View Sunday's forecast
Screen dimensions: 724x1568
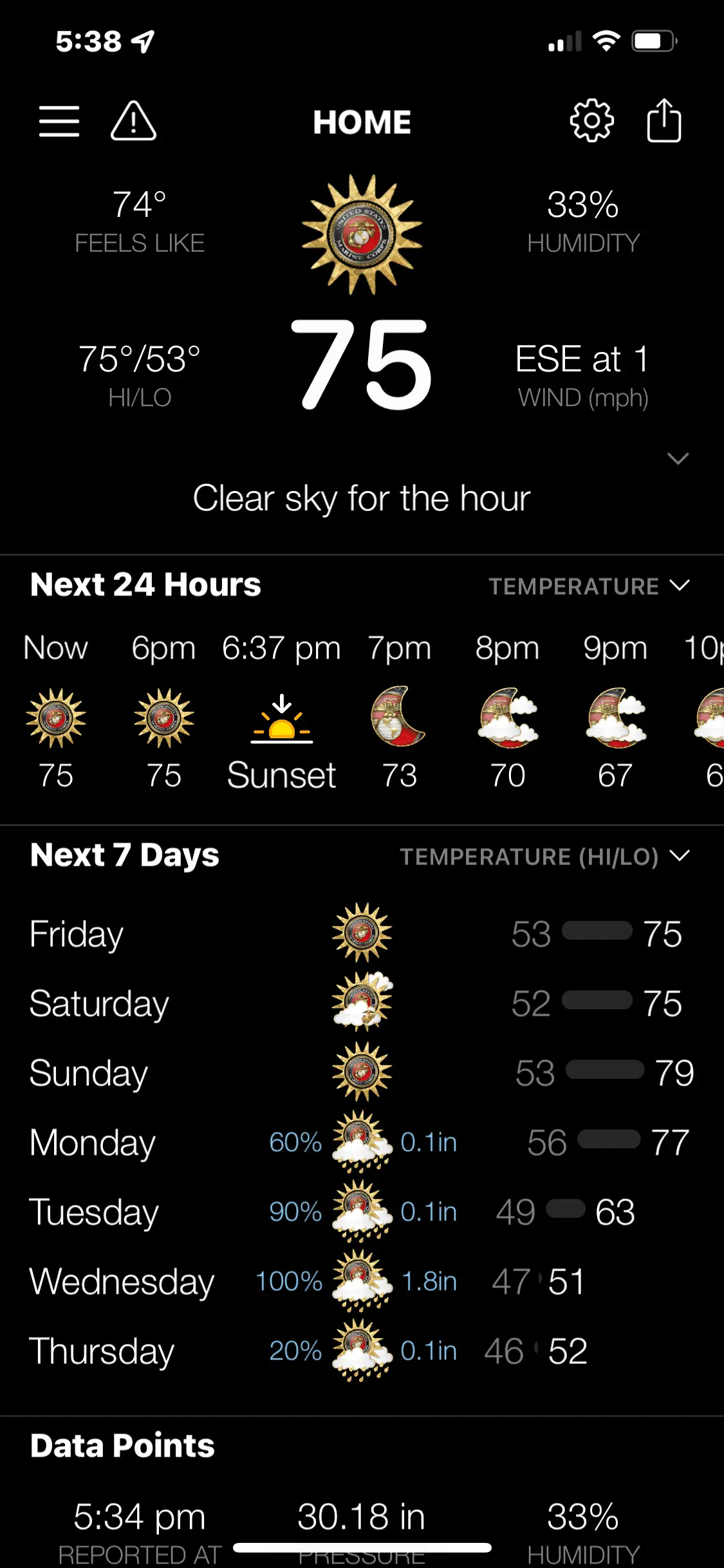(362, 1073)
